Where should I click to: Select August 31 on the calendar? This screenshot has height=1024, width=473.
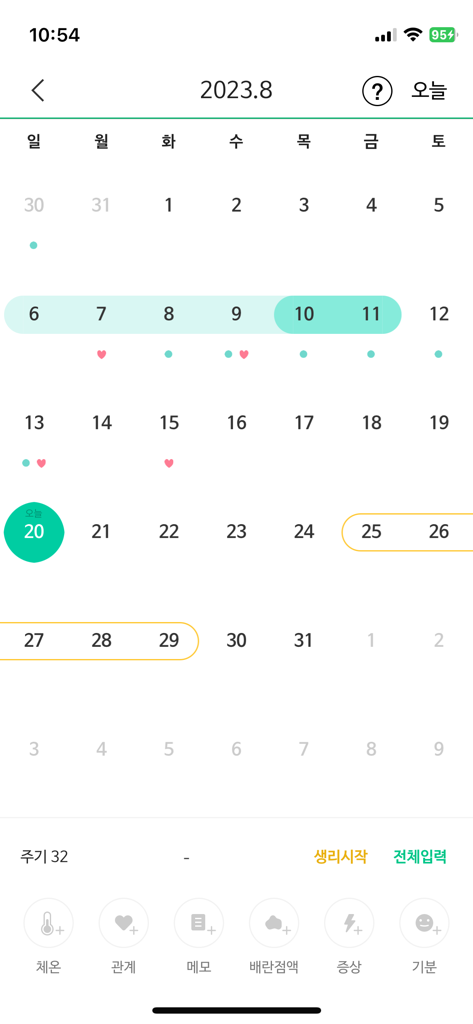(x=304, y=641)
